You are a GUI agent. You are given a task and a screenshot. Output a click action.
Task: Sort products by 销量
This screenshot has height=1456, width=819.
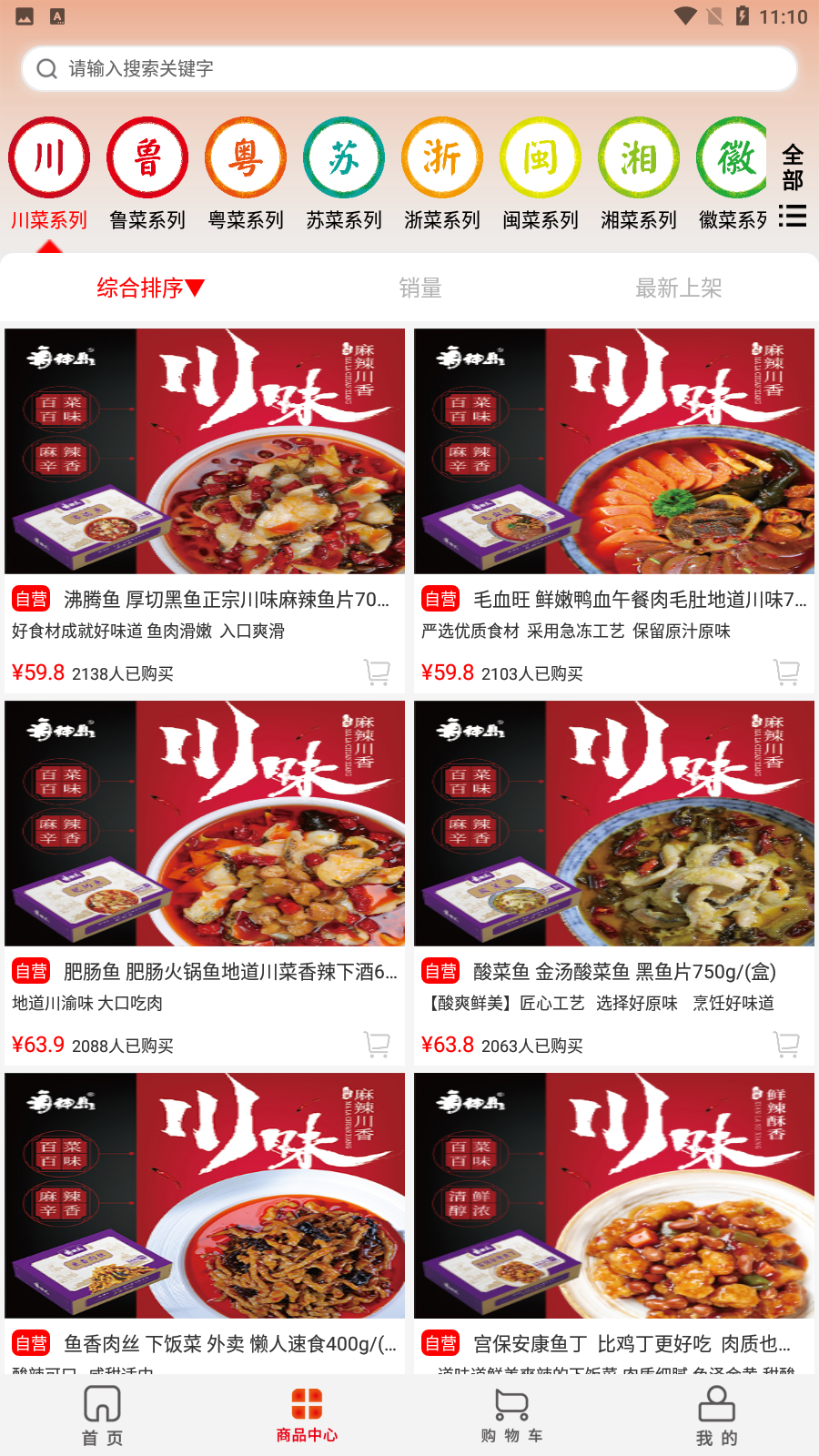pos(420,288)
